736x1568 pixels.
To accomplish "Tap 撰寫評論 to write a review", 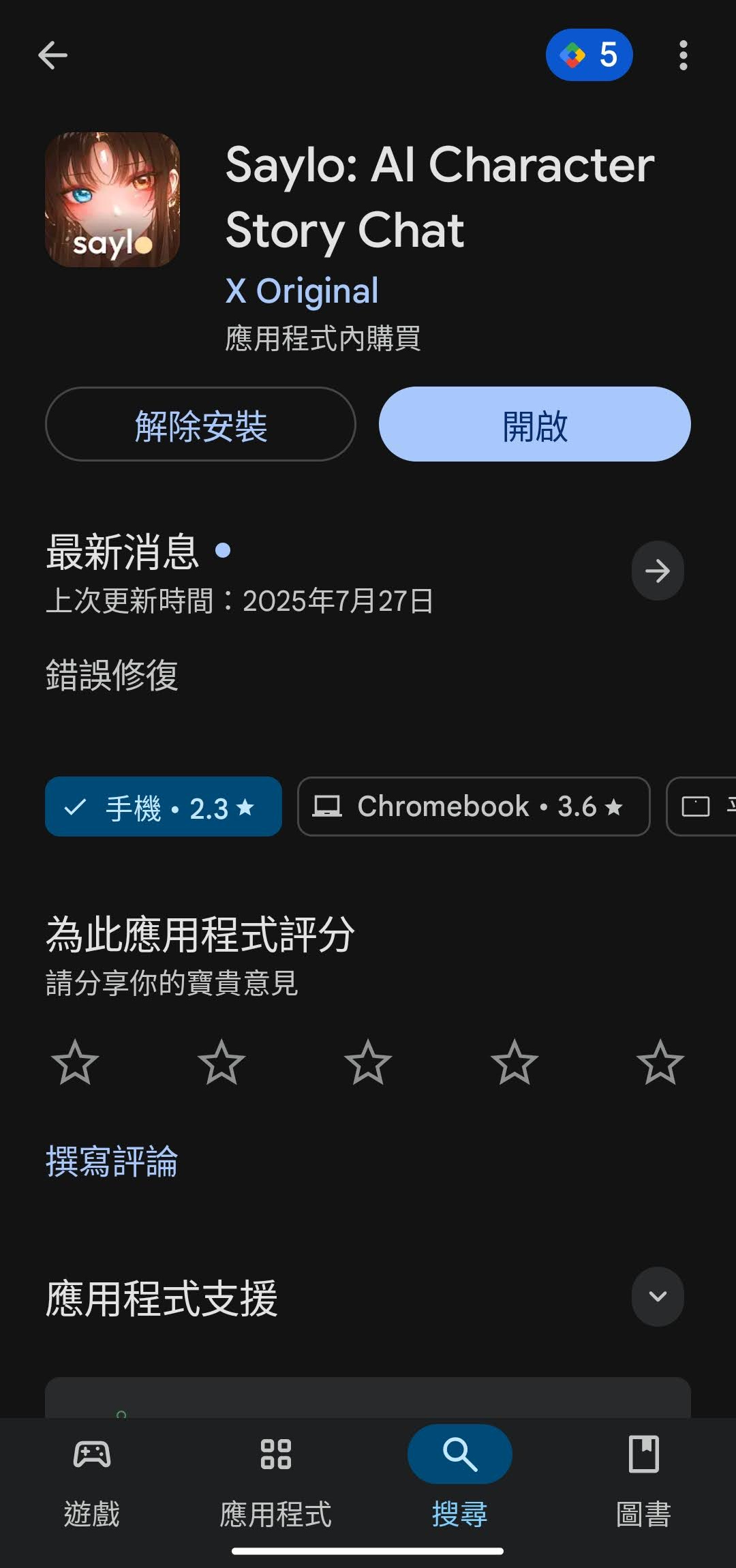I will [x=112, y=1161].
